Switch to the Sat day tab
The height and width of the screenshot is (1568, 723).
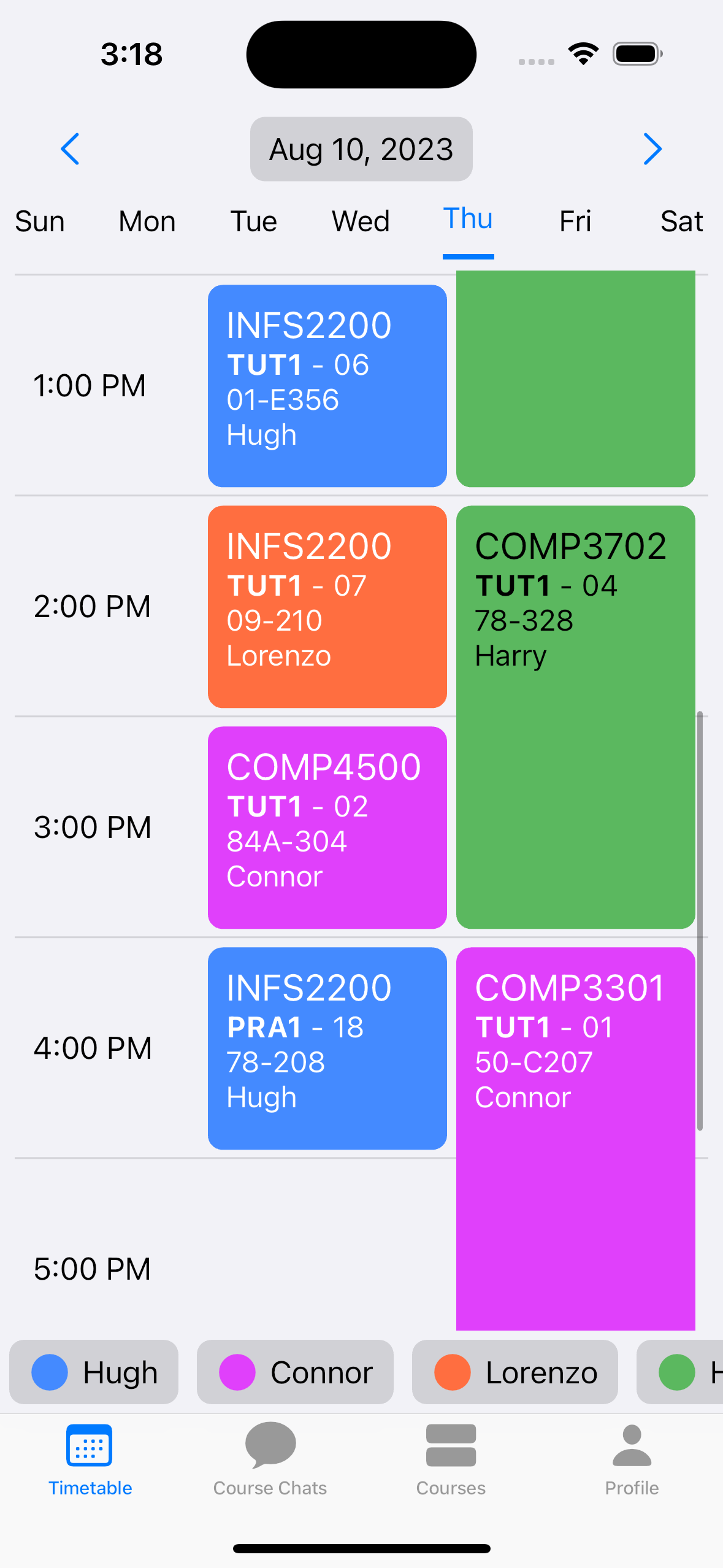pos(682,221)
